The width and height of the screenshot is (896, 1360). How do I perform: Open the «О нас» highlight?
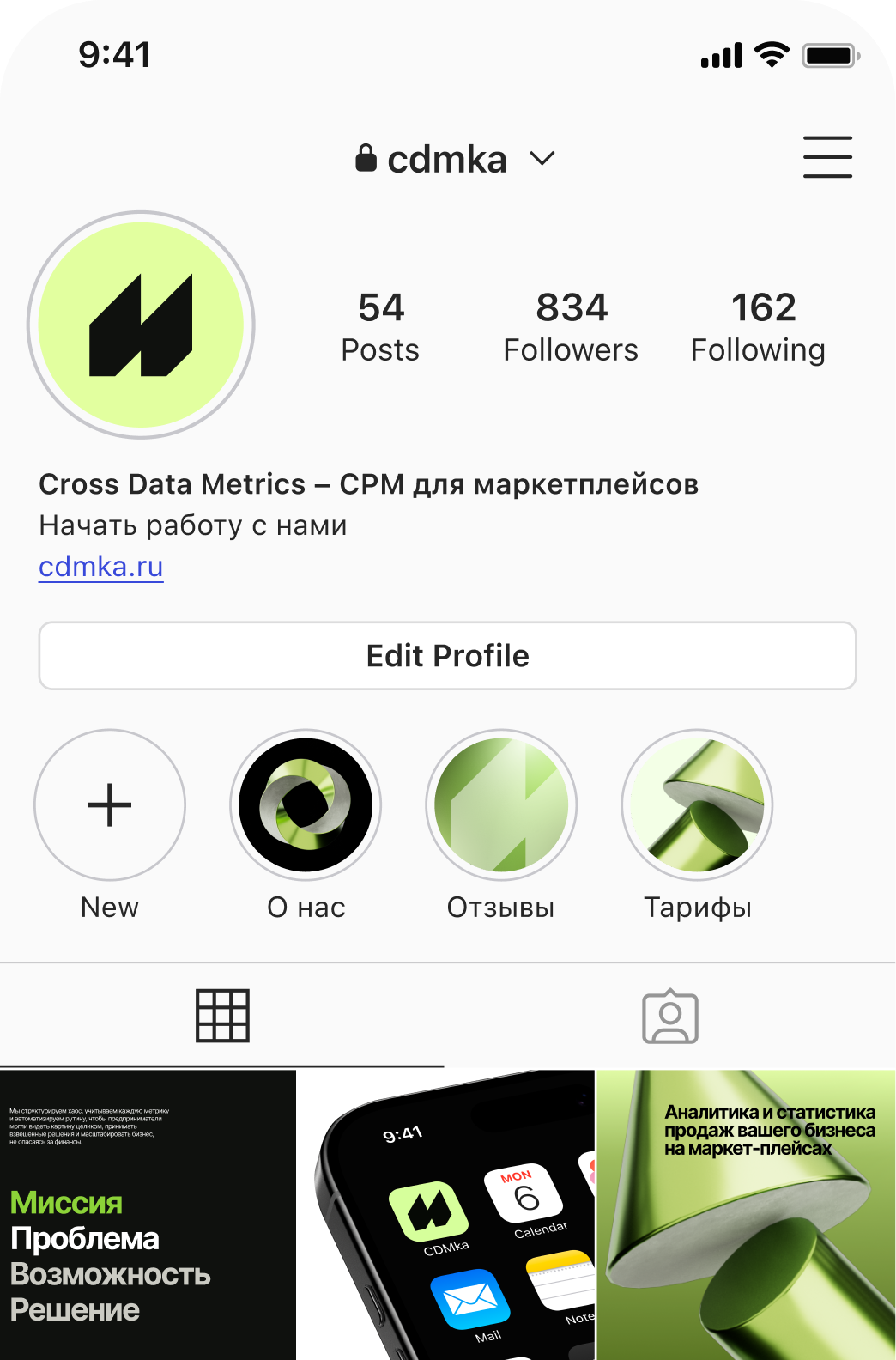(306, 805)
